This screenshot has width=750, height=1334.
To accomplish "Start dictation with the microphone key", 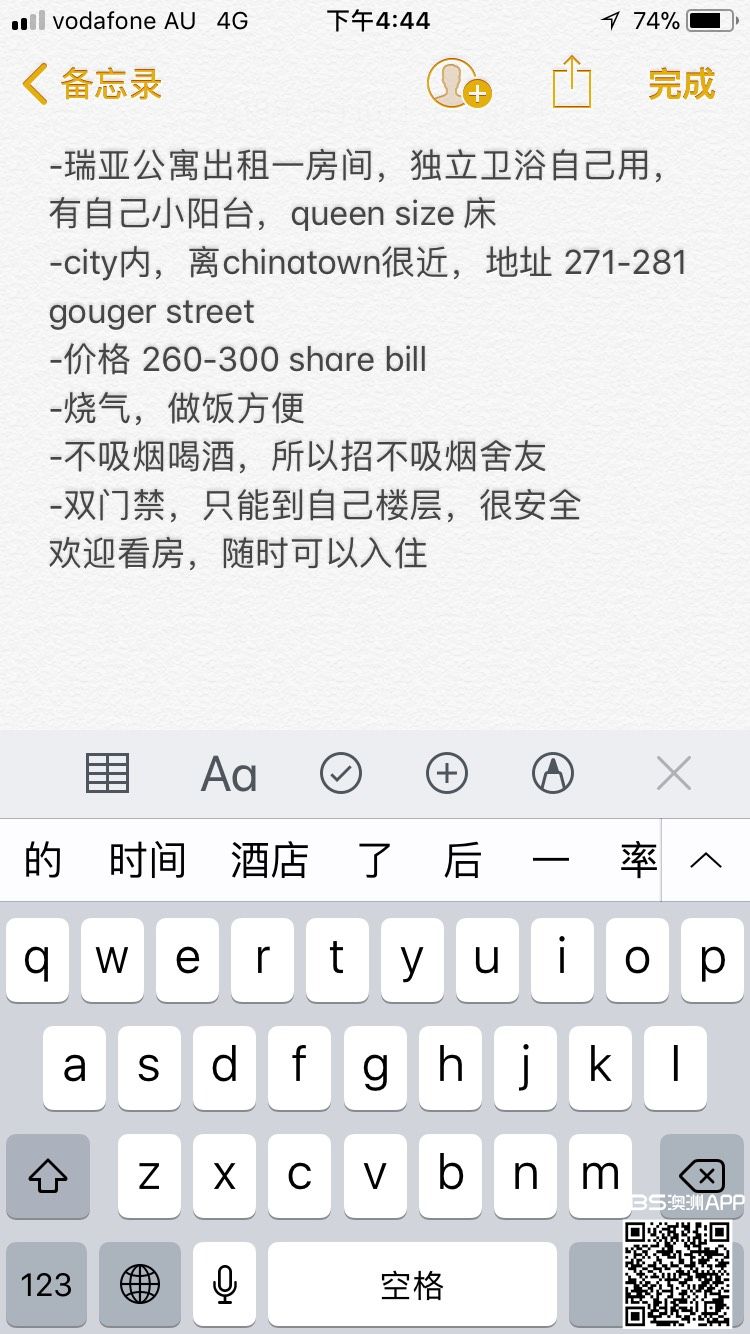I will tap(225, 1284).
